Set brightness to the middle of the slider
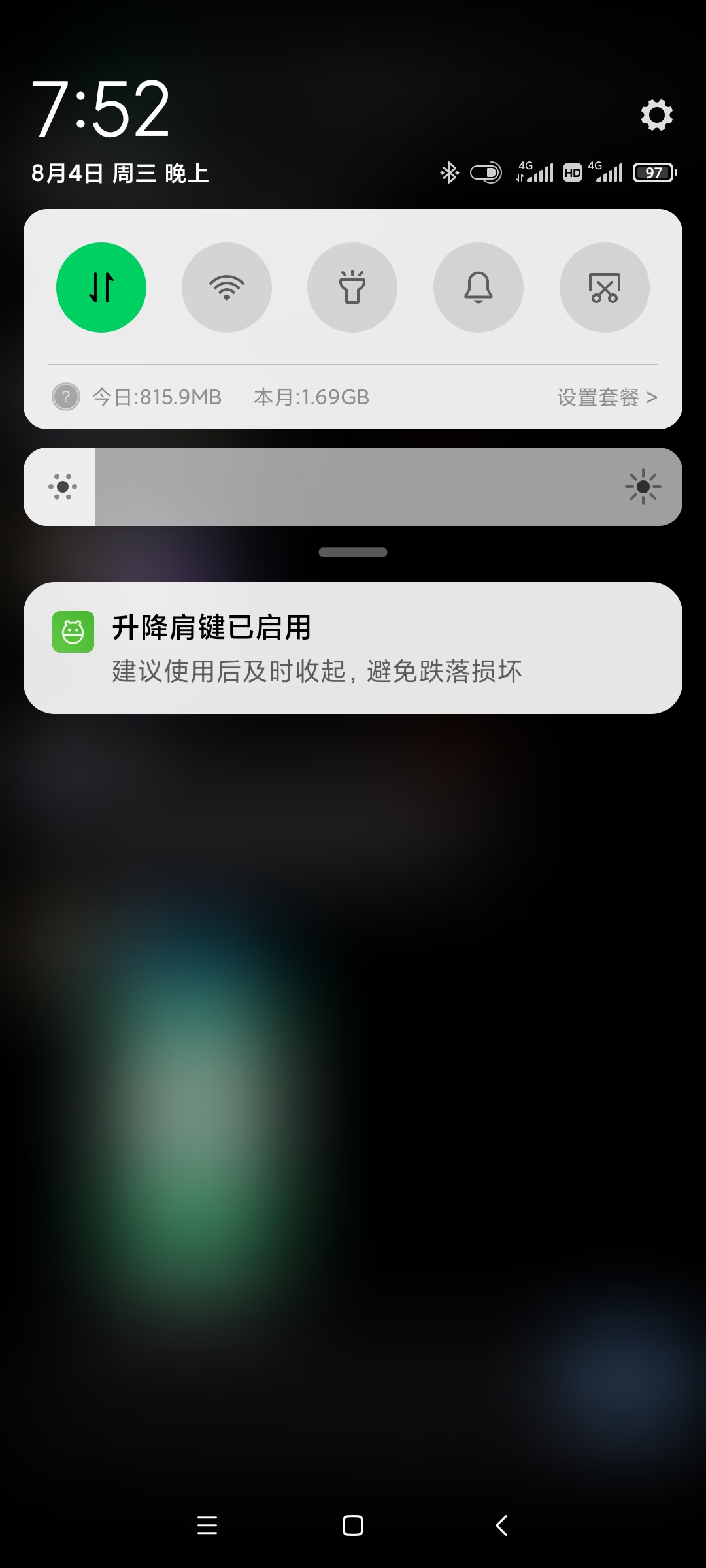Screen dimensions: 706x1568 [x=353, y=487]
